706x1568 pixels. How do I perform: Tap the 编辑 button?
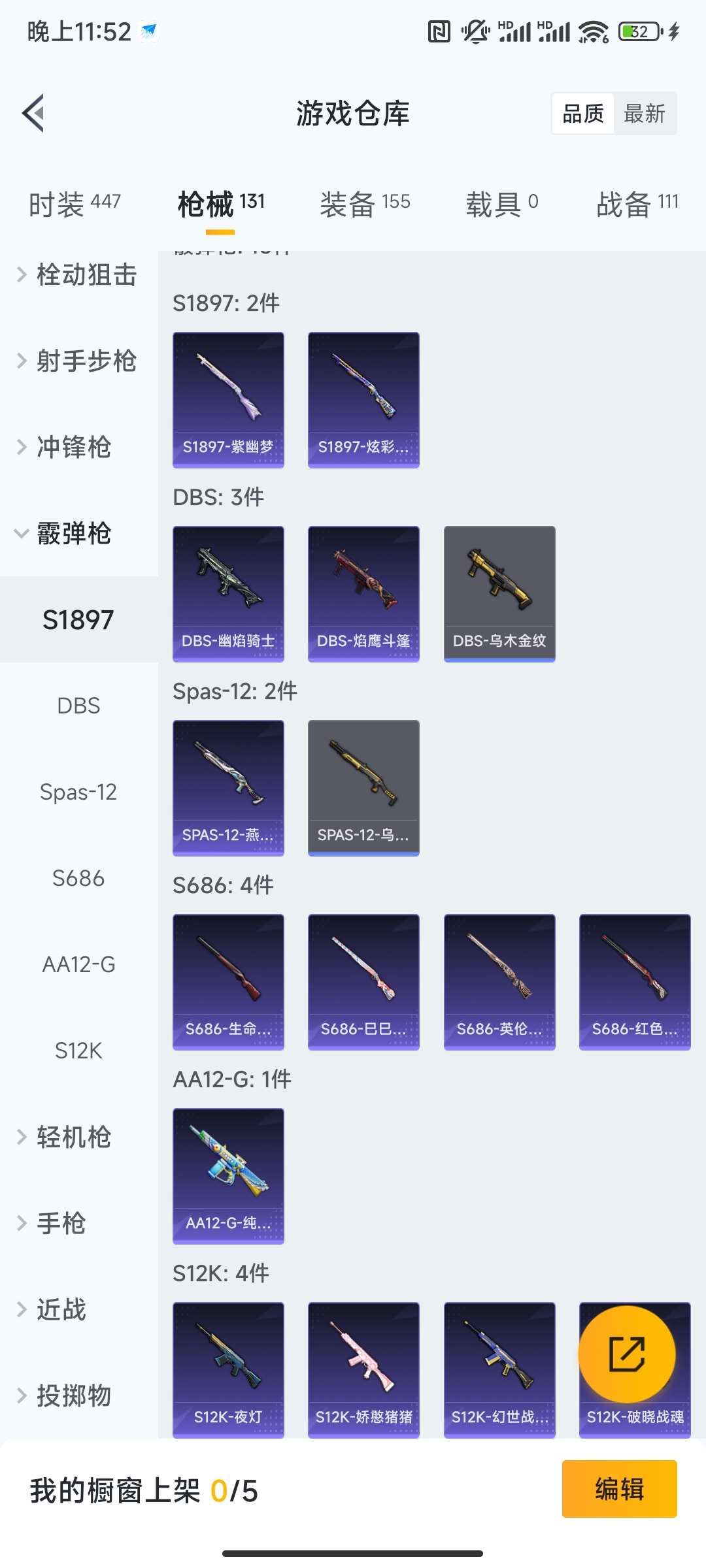pos(619,1489)
